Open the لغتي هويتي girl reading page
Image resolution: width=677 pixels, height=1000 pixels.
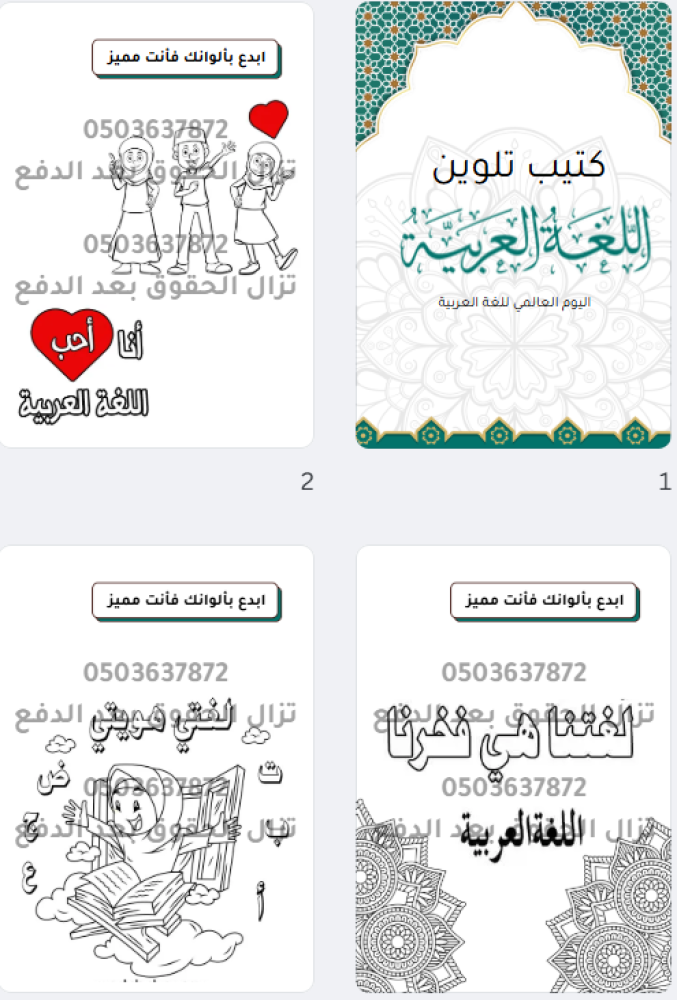[x=156, y=770]
